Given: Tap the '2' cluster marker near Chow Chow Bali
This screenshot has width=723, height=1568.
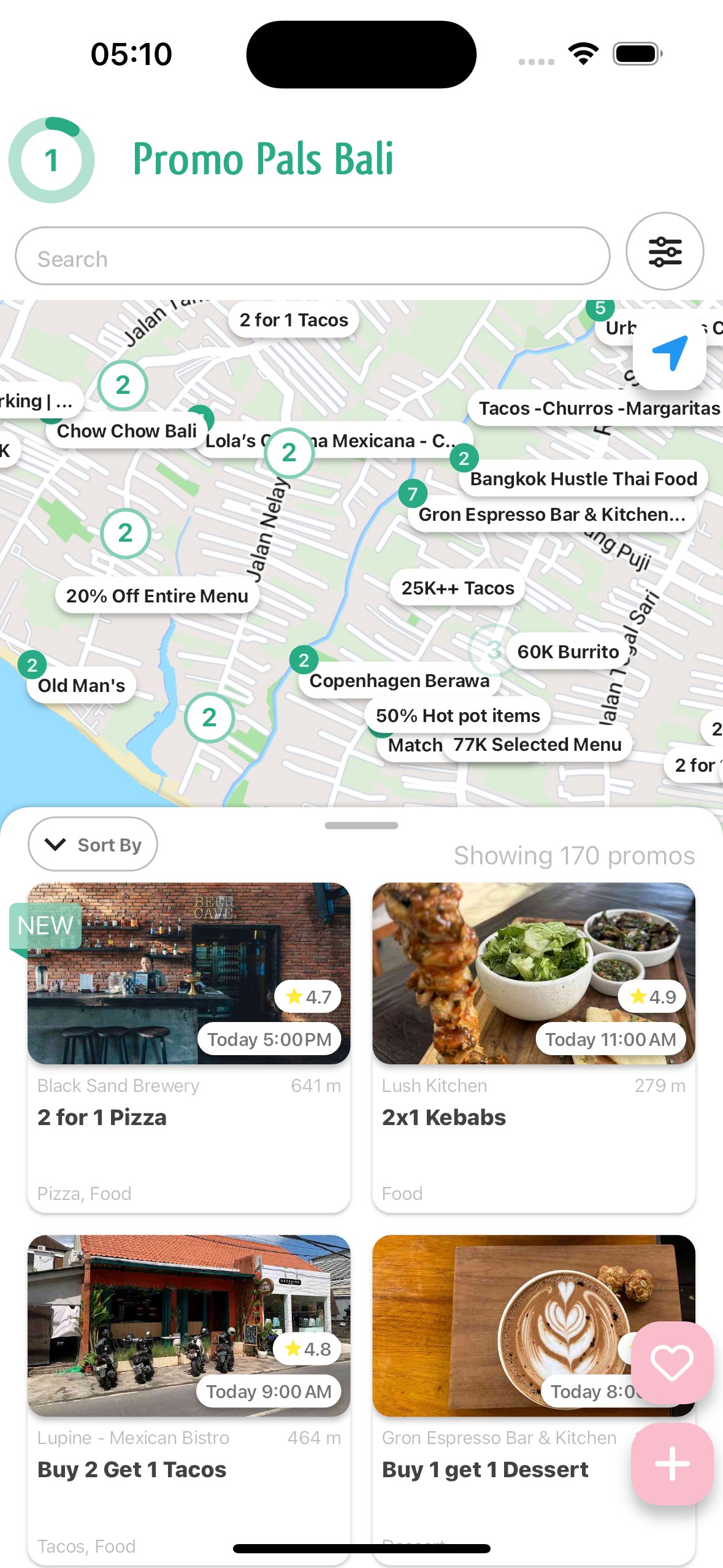Looking at the screenshot, I should pyautogui.click(x=123, y=385).
